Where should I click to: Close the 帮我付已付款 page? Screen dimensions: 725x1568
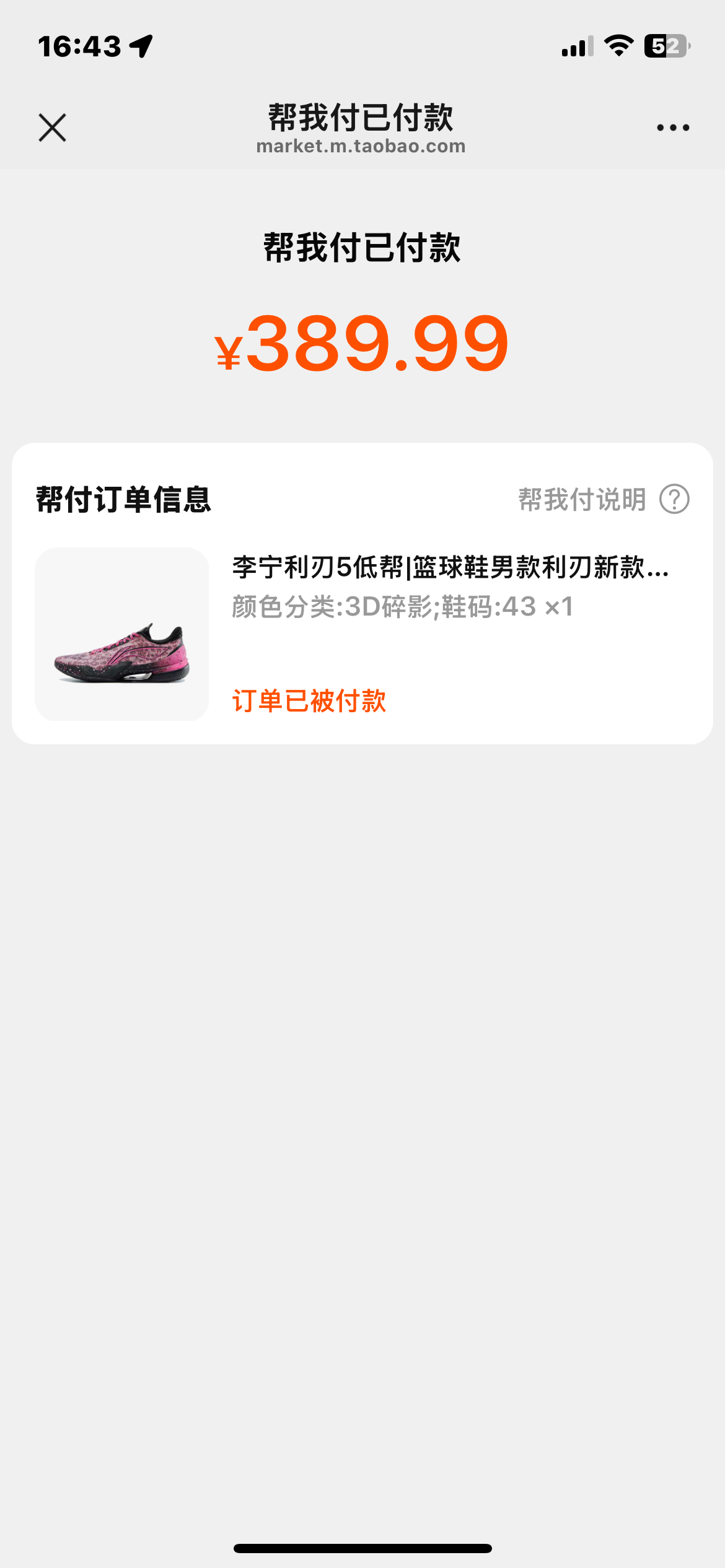pyautogui.click(x=52, y=128)
